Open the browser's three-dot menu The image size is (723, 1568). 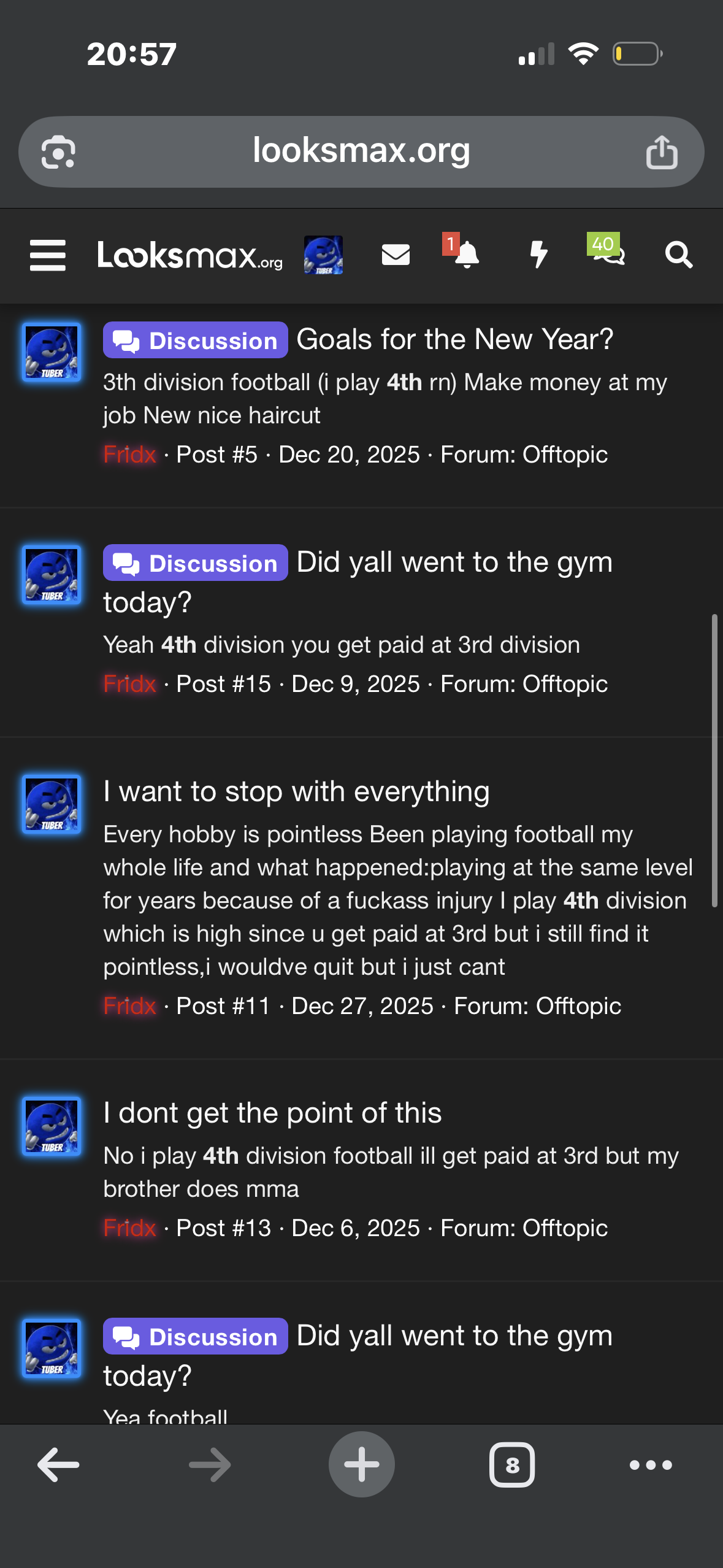[651, 1465]
